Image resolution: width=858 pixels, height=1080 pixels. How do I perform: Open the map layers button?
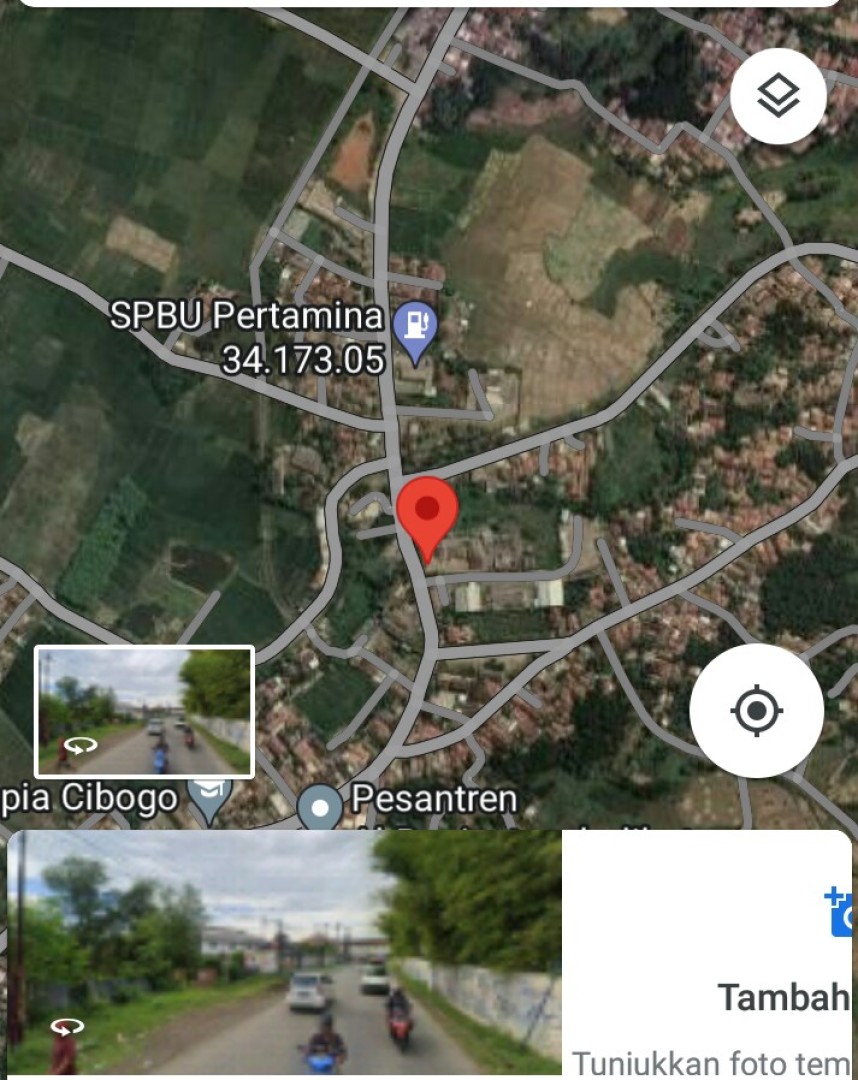pos(778,97)
